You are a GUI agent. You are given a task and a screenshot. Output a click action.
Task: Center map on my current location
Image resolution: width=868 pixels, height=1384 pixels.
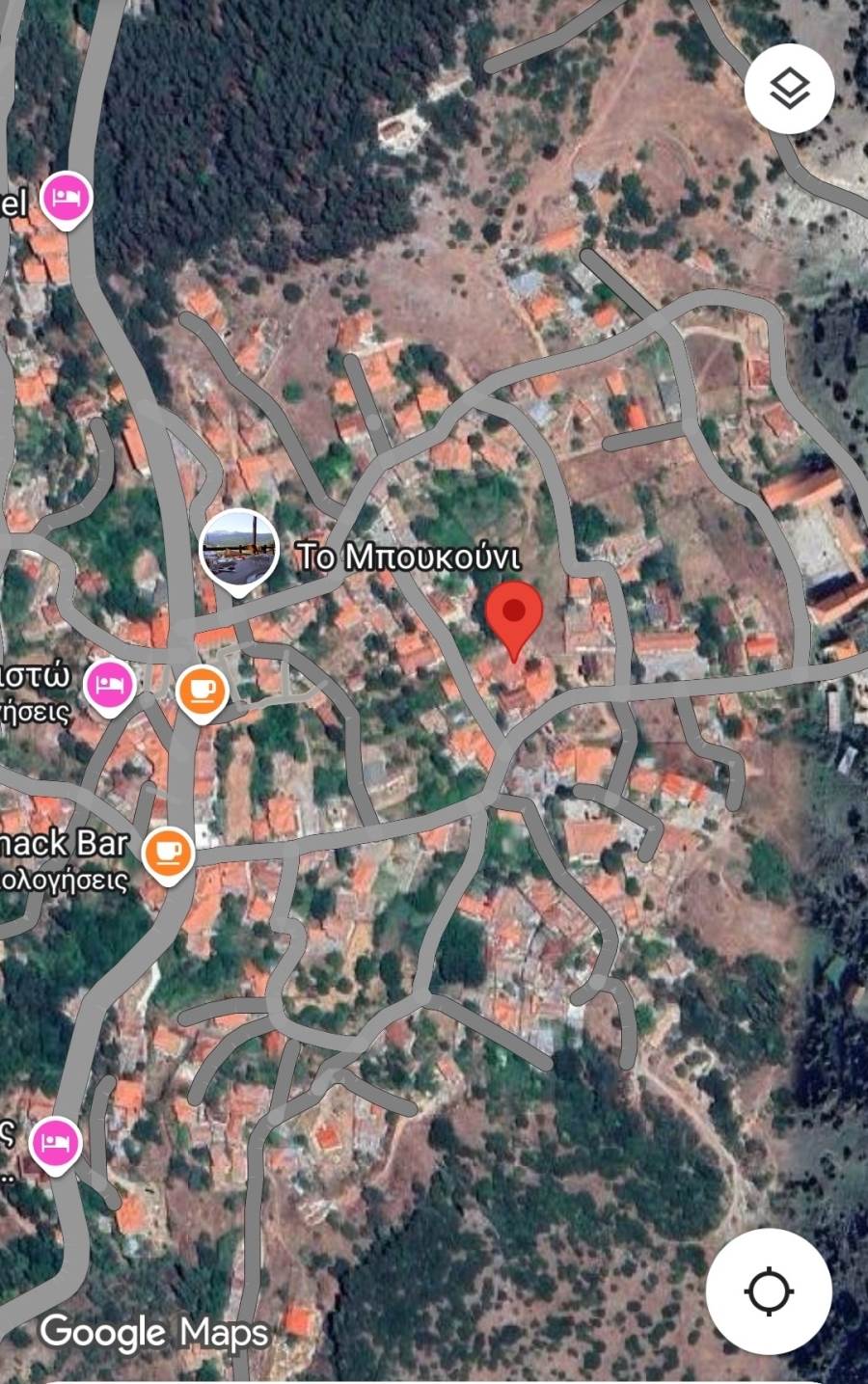coord(769,1291)
